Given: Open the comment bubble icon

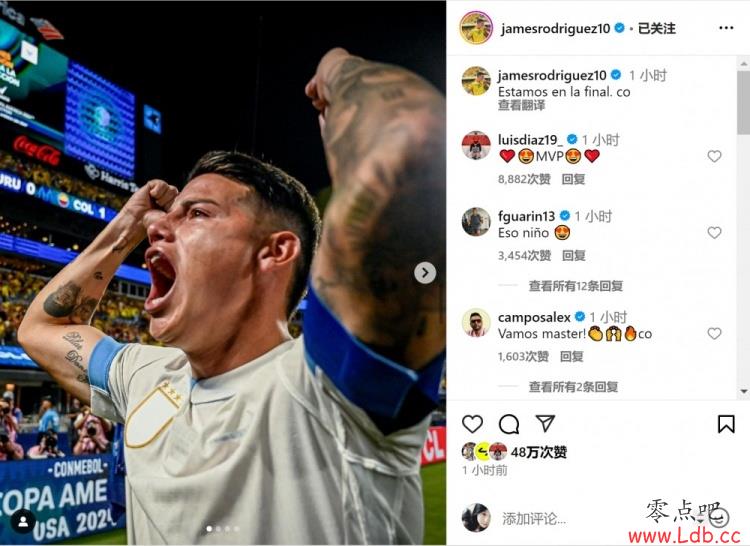Looking at the screenshot, I should click(x=509, y=424).
